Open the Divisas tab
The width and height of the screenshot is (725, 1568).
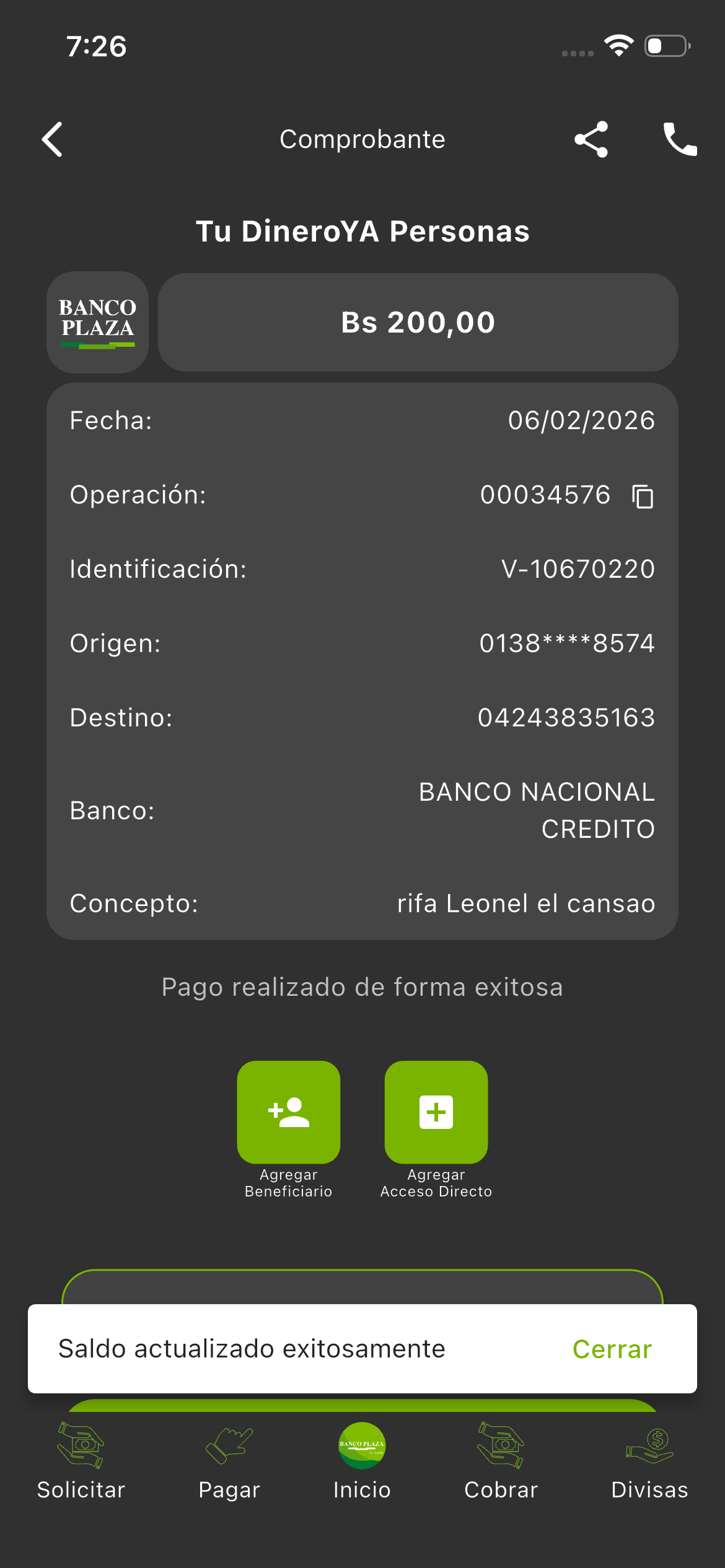click(x=649, y=1461)
